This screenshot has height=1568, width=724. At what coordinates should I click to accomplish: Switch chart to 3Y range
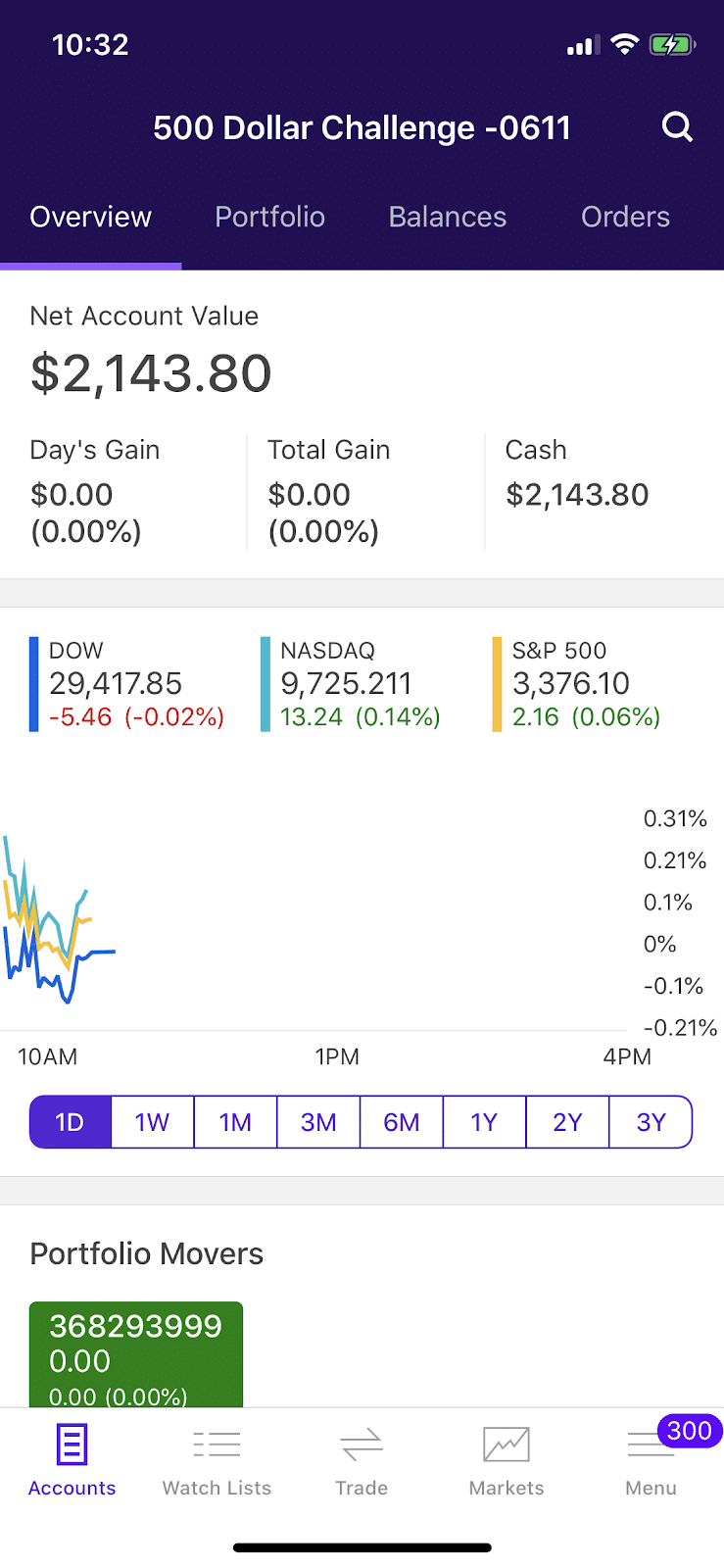point(651,1122)
